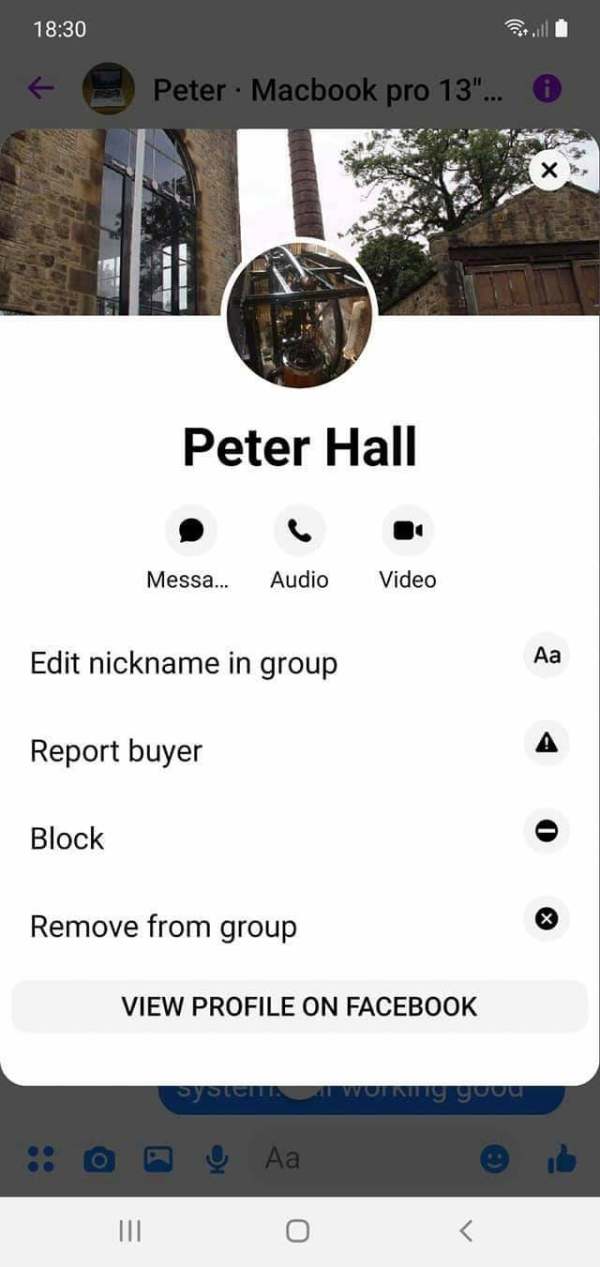The width and height of the screenshot is (600, 1267).
Task: Close Peter Hall's profile popup
Action: point(548,170)
